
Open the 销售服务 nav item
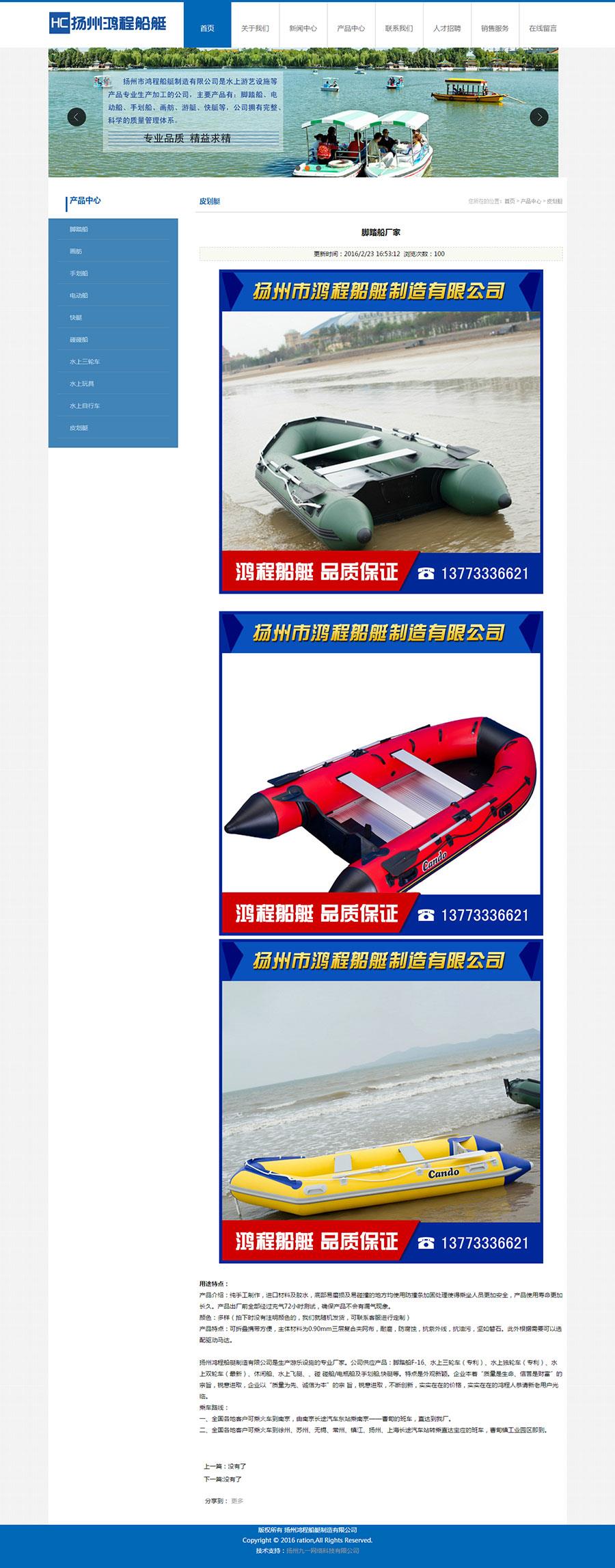click(x=494, y=29)
